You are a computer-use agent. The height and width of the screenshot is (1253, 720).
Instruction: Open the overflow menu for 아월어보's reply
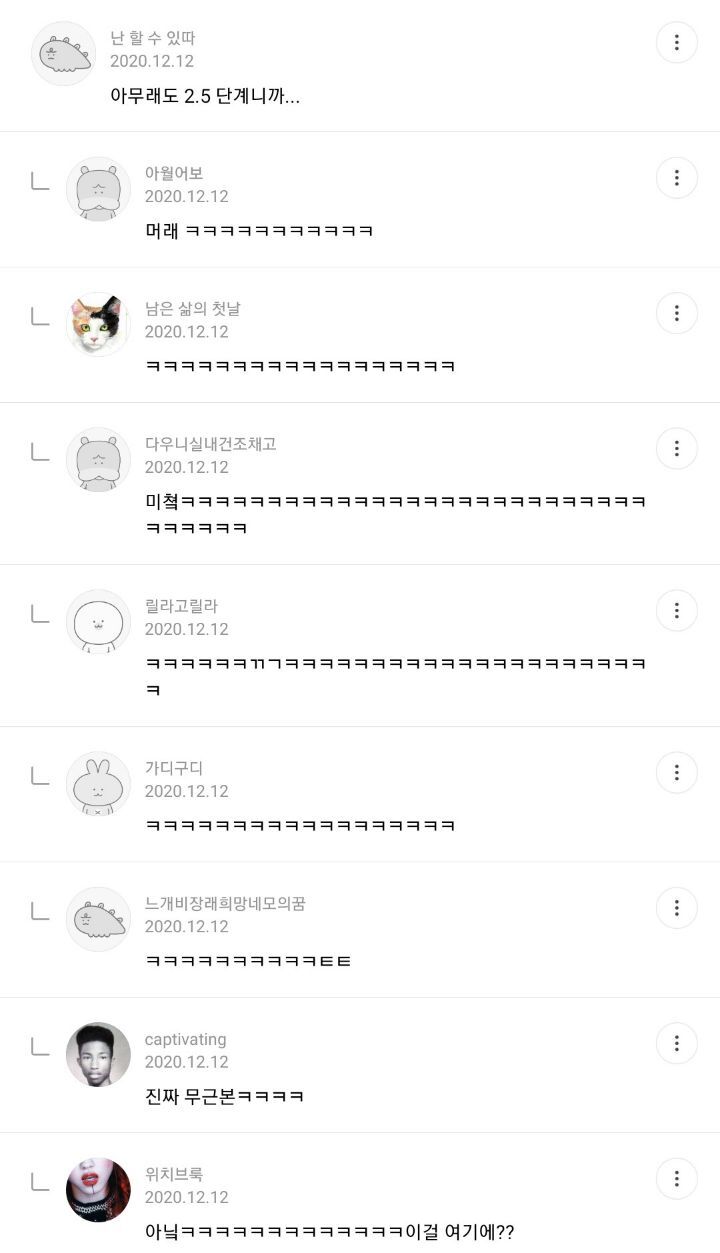[677, 178]
